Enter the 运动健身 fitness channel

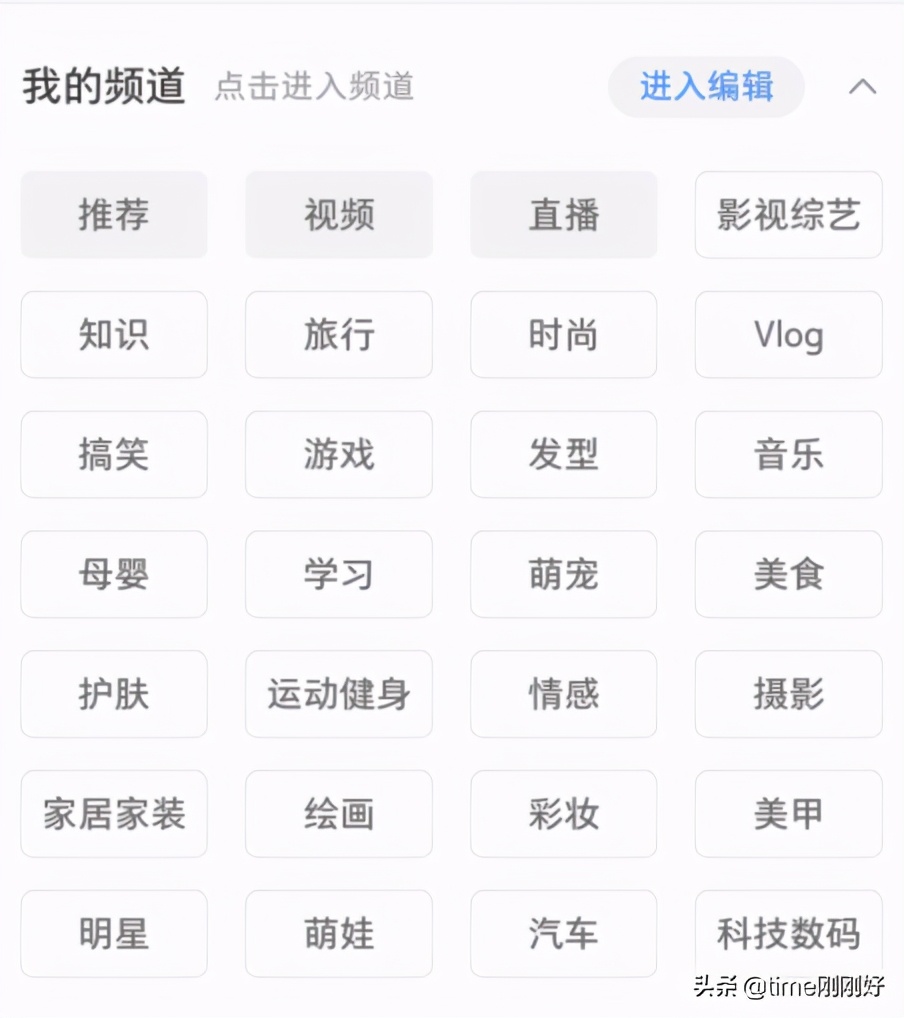[338, 694]
